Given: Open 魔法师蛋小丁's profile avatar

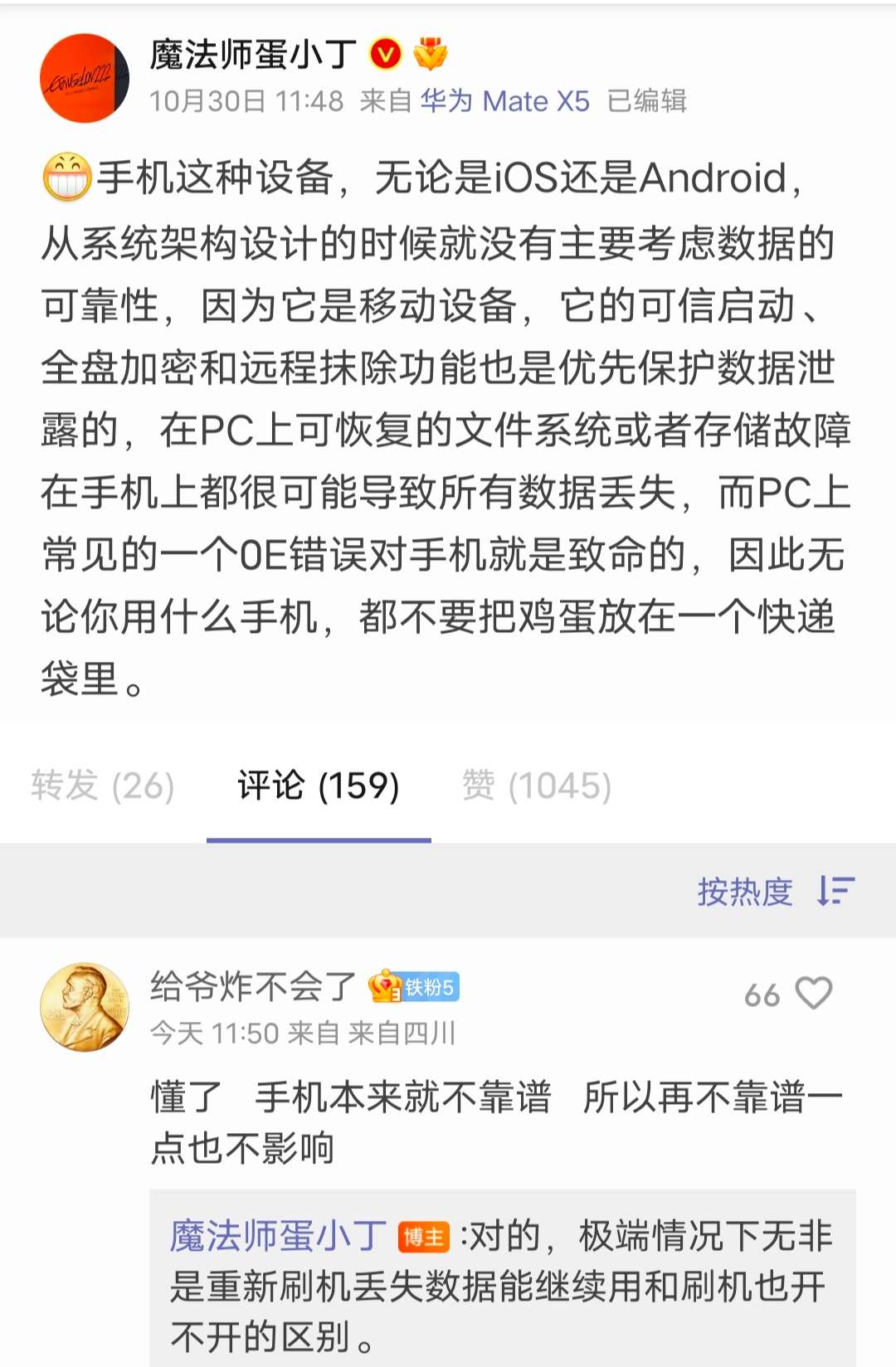Looking at the screenshot, I should (x=85, y=79).
